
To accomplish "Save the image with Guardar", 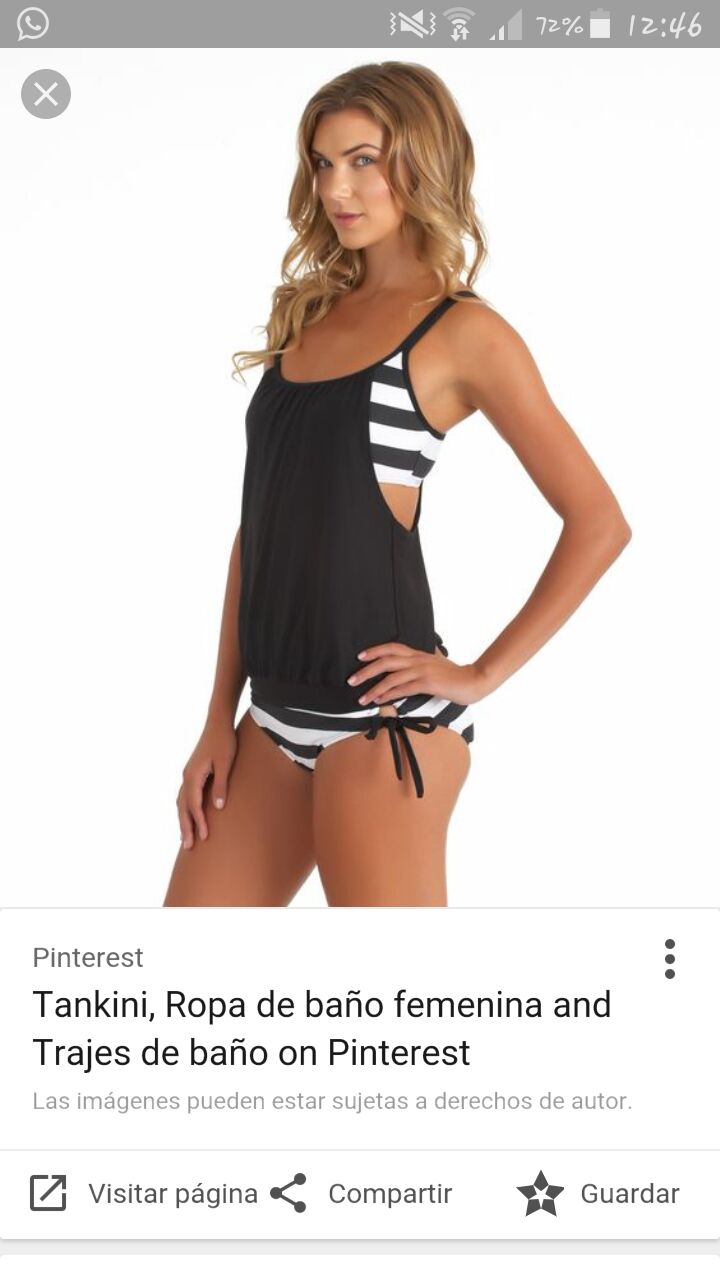I will coord(599,1193).
